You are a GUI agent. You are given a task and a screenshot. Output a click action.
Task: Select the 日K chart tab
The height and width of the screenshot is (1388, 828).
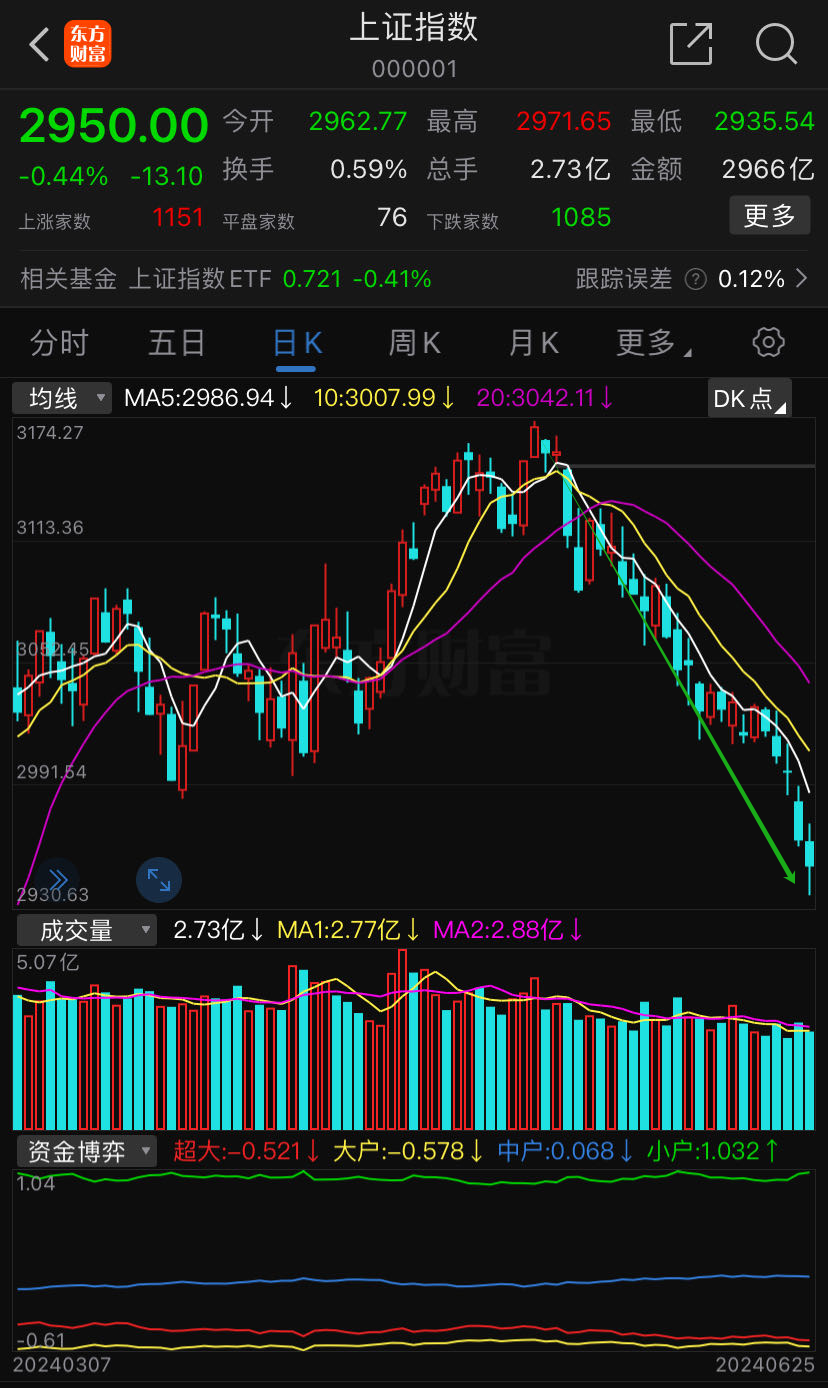(x=296, y=343)
